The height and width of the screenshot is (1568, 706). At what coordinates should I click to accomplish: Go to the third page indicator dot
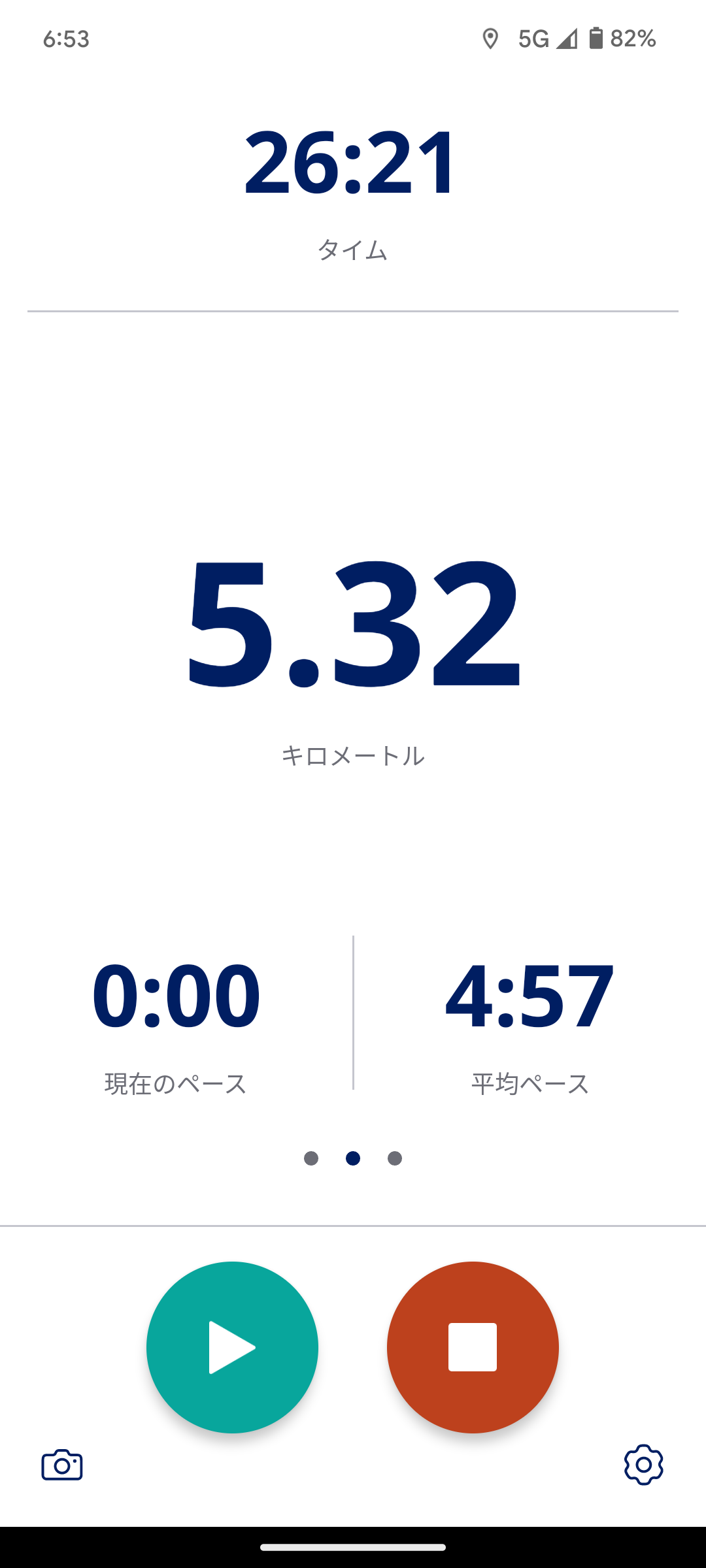tap(395, 1158)
